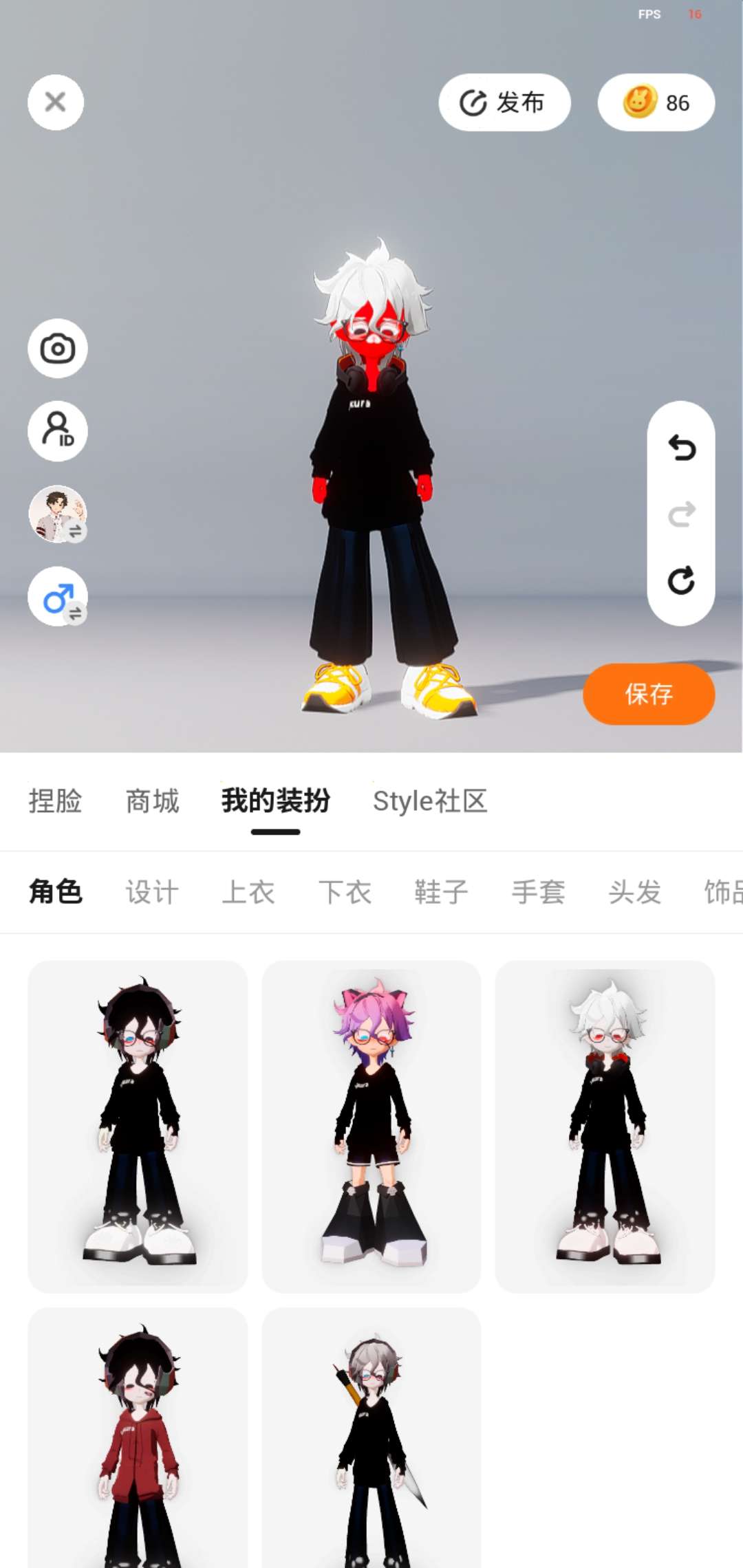Image resolution: width=743 pixels, height=1568 pixels.
Task: Select the 头发 category
Action: point(635,892)
